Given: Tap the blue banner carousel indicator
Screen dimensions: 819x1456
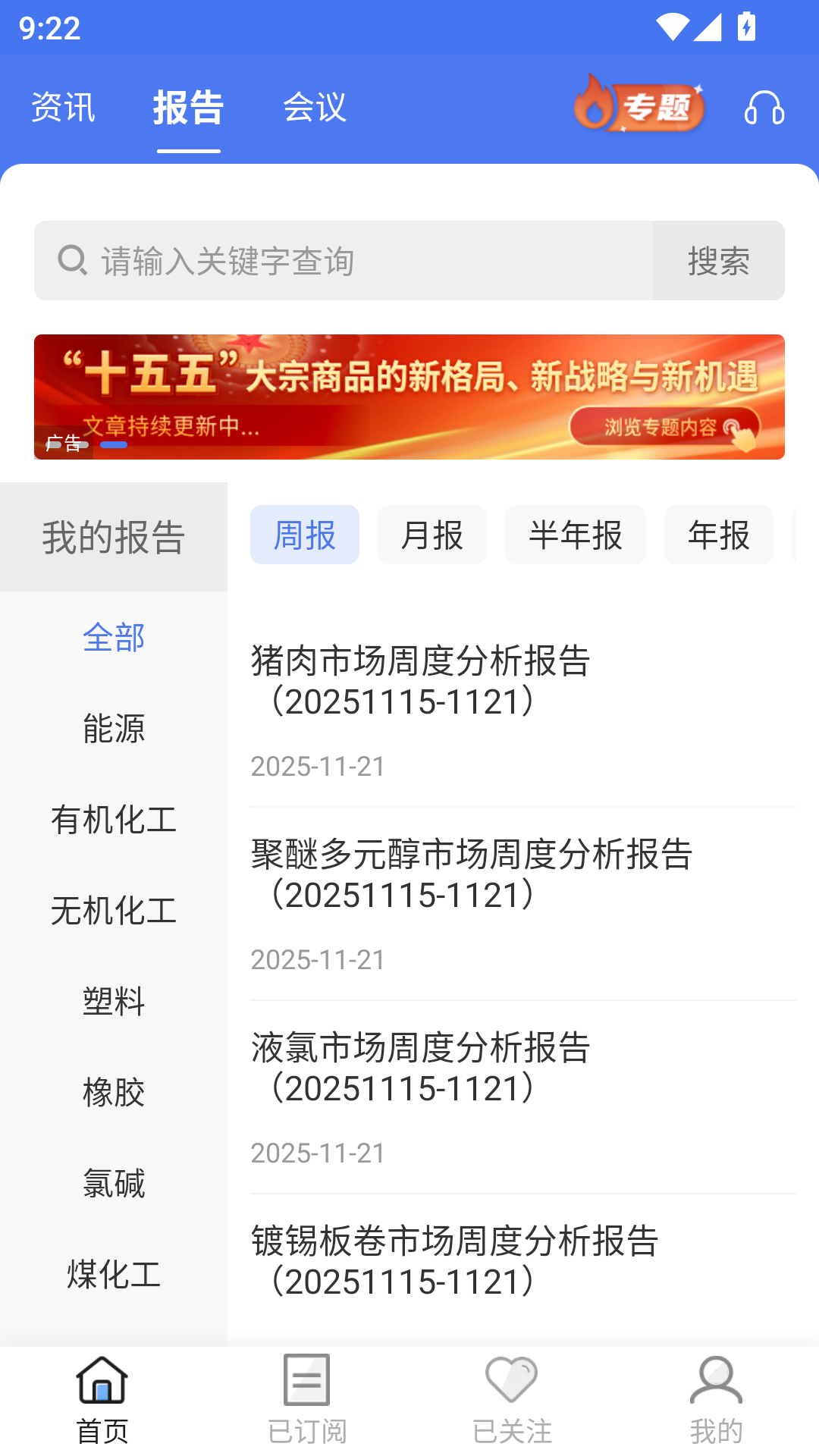Looking at the screenshot, I should [x=115, y=446].
